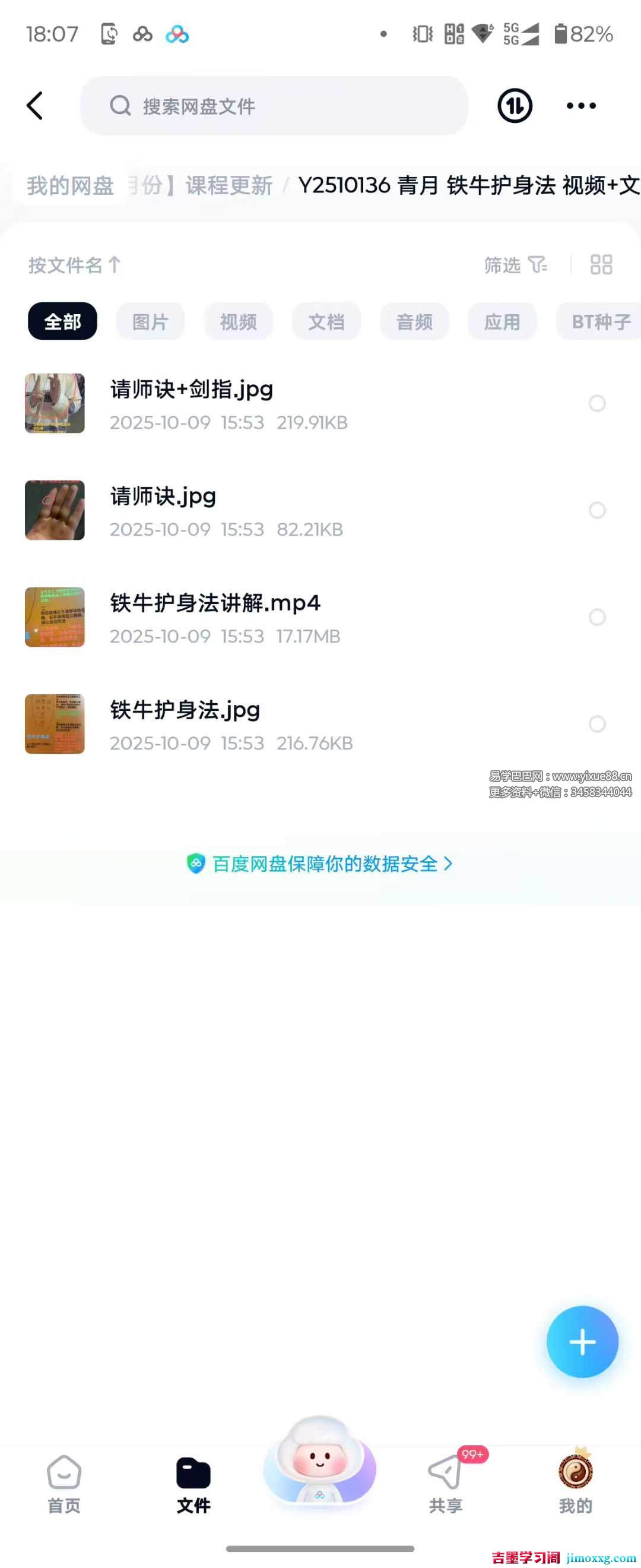This screenshot has height=1568, width=641.
Task: Tap the blue plus upload button
Action: pyautogui.click(x=582, y=1342)
